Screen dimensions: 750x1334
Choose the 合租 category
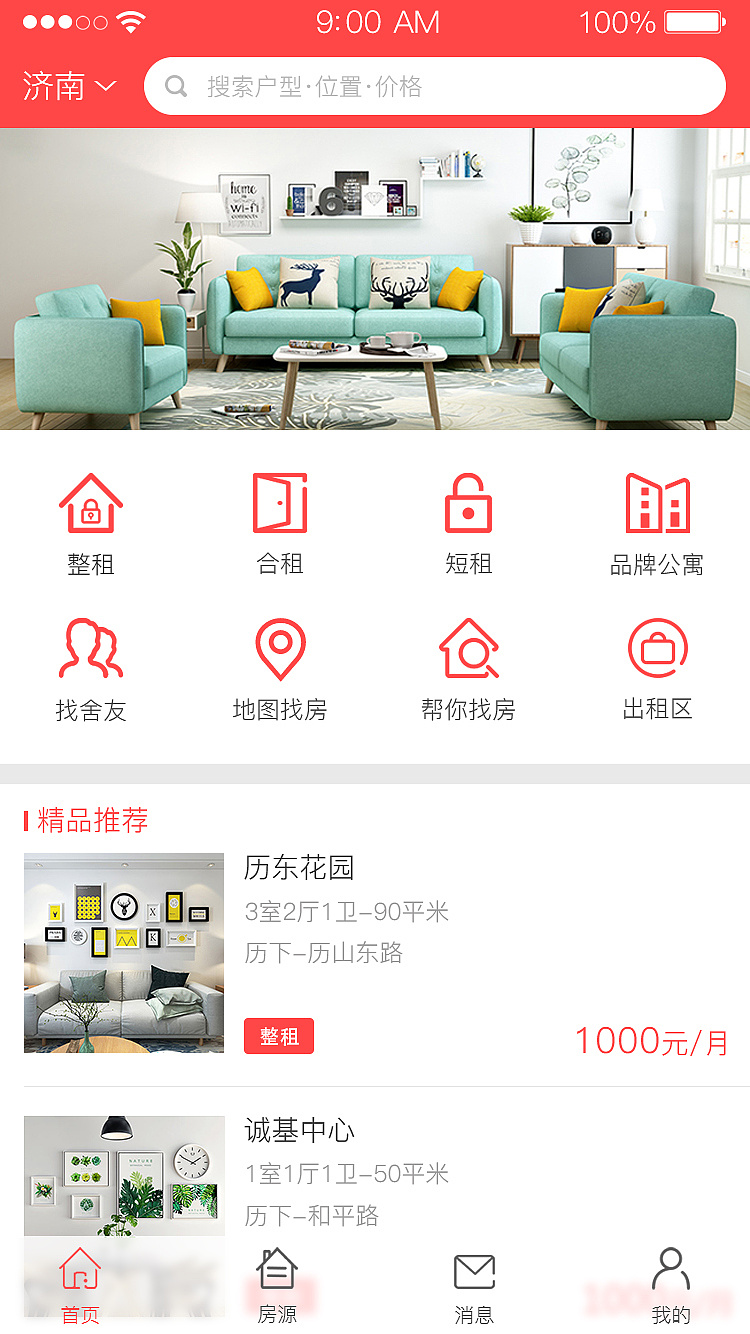[280, 504]
